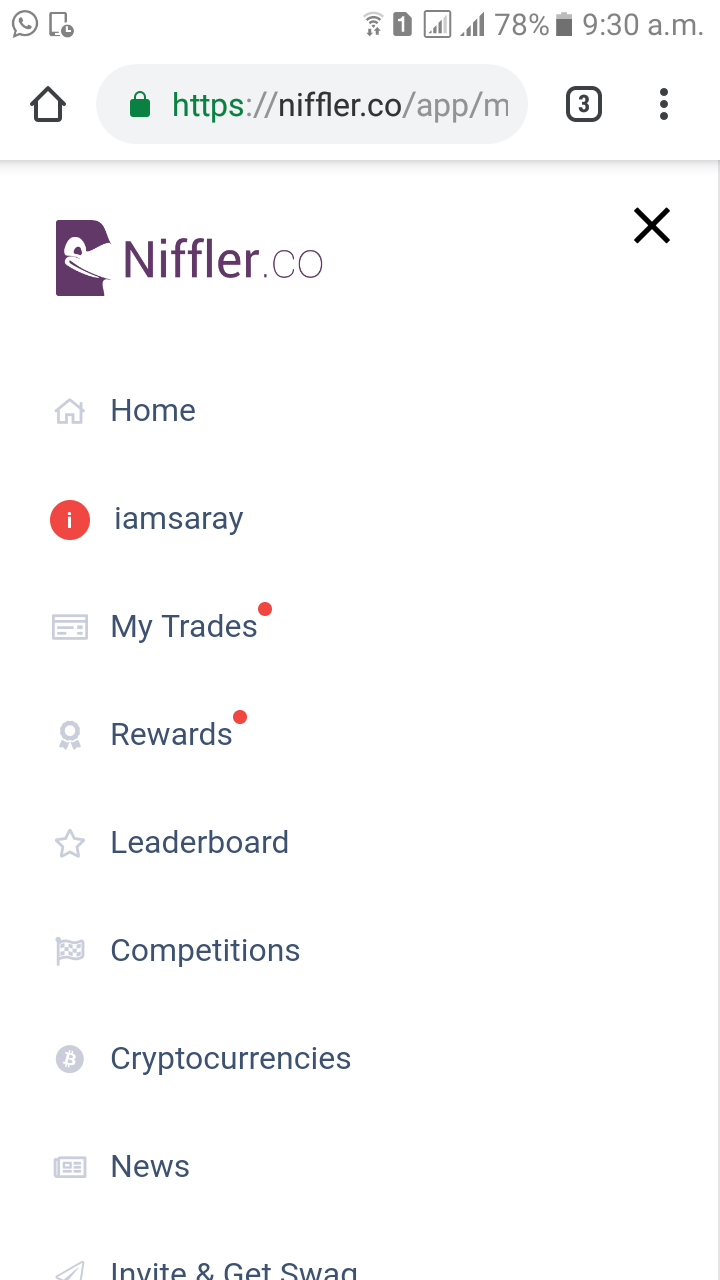Open the browser home page
This screenshot has height=1280, width=720.
(48, 104)
